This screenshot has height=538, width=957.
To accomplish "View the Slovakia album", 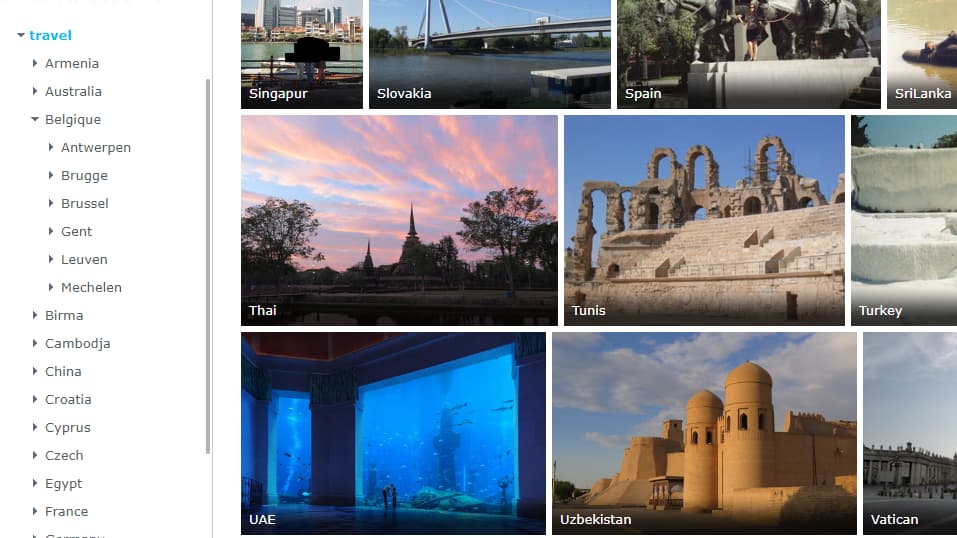I will (489, 54).
